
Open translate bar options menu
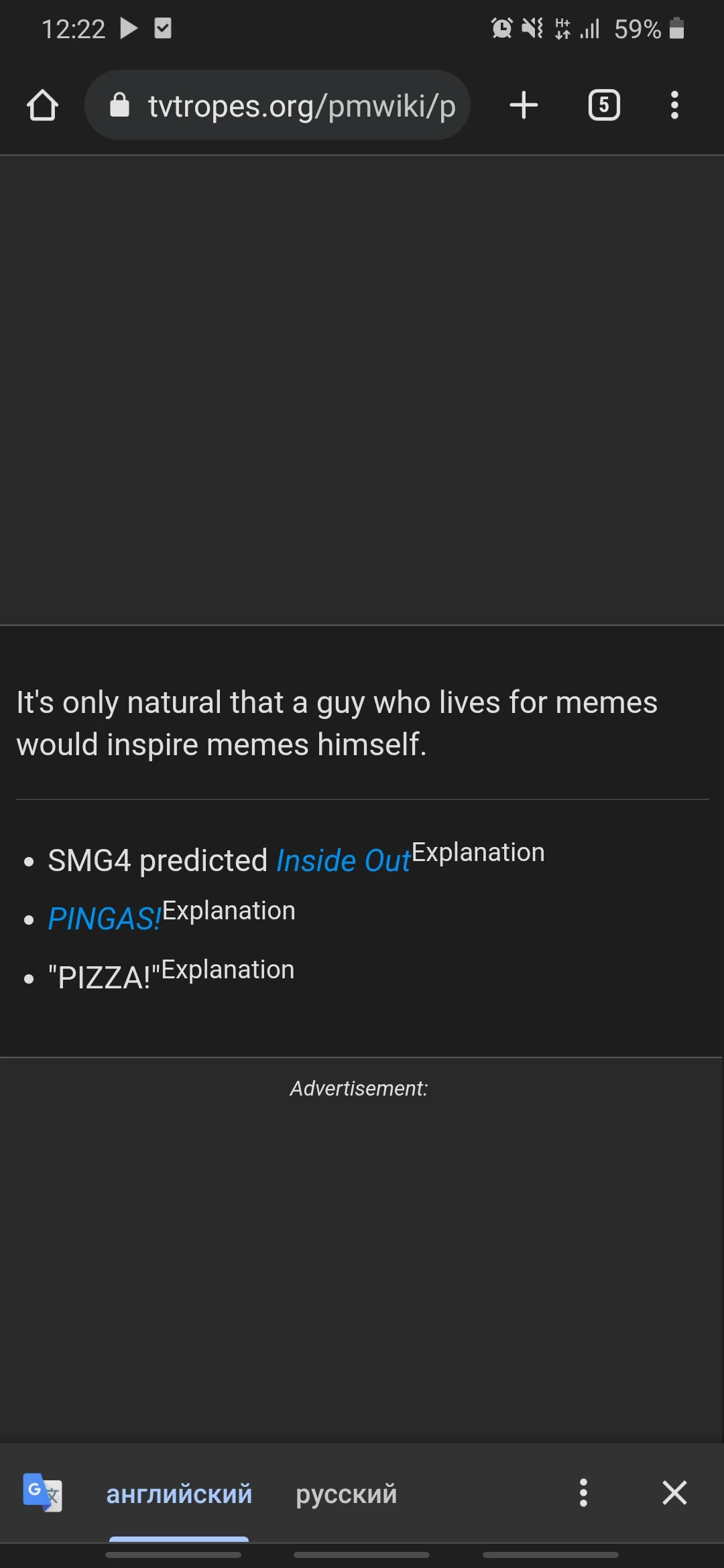pos(583,1493)
